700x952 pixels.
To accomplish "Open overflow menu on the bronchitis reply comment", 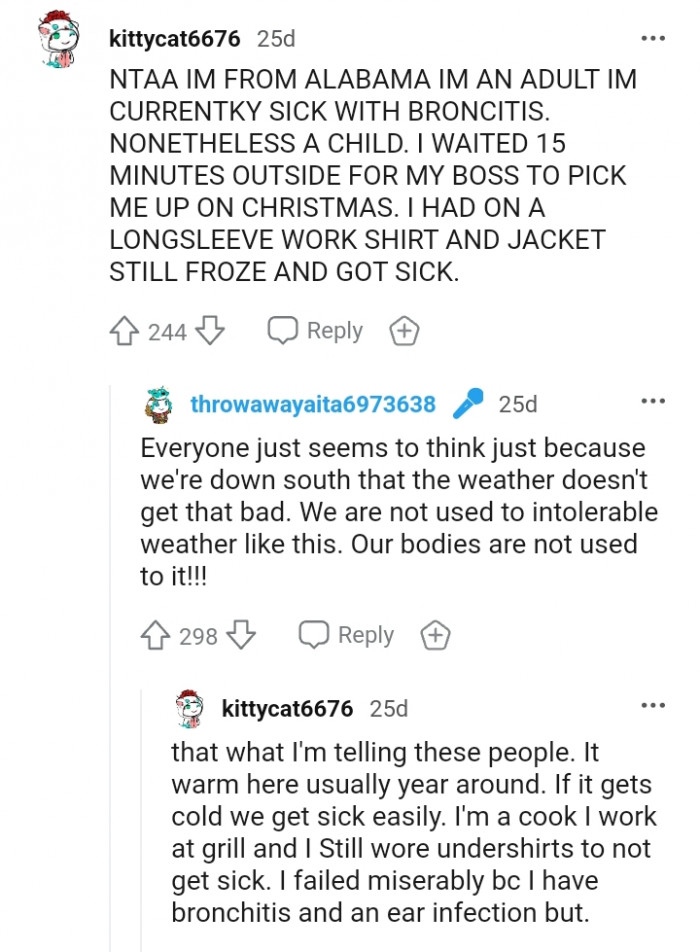I will 652,706.
